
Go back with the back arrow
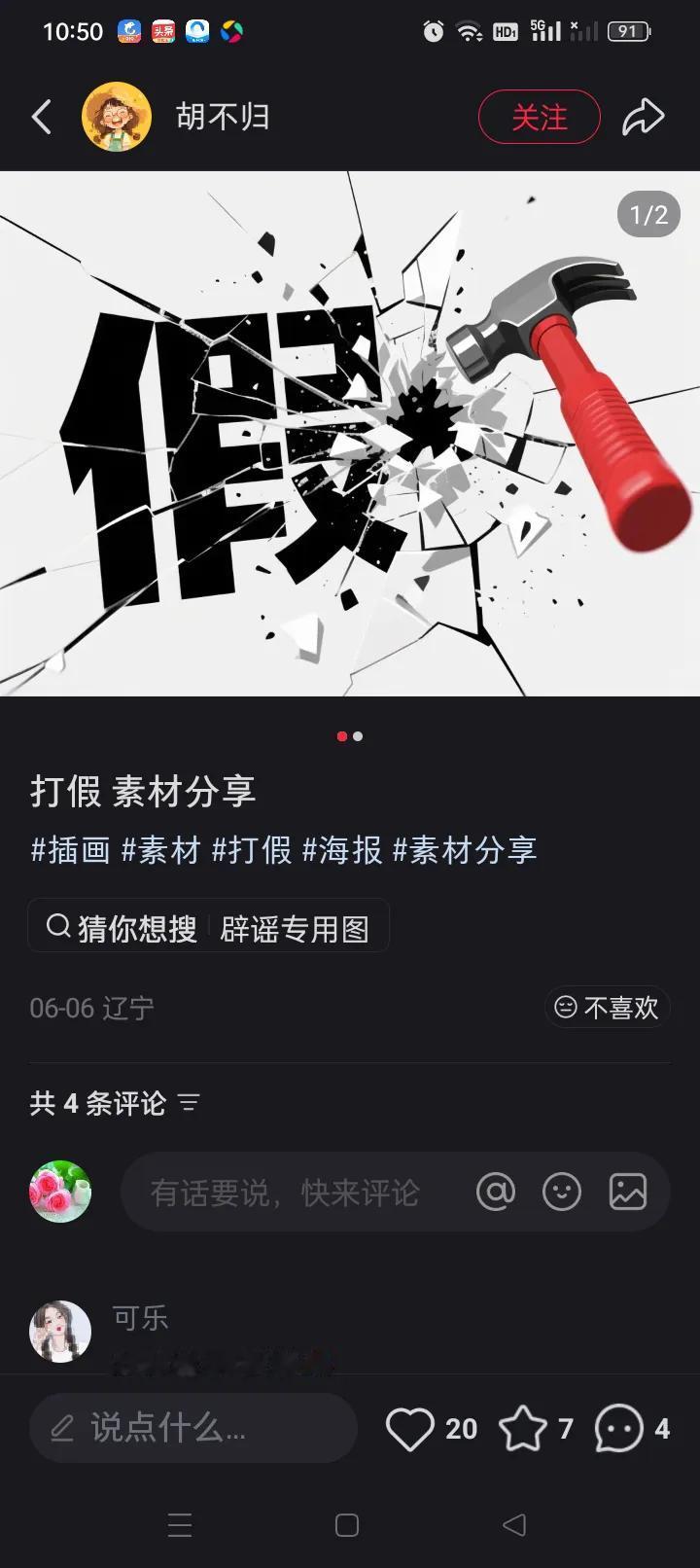(41, 116)
